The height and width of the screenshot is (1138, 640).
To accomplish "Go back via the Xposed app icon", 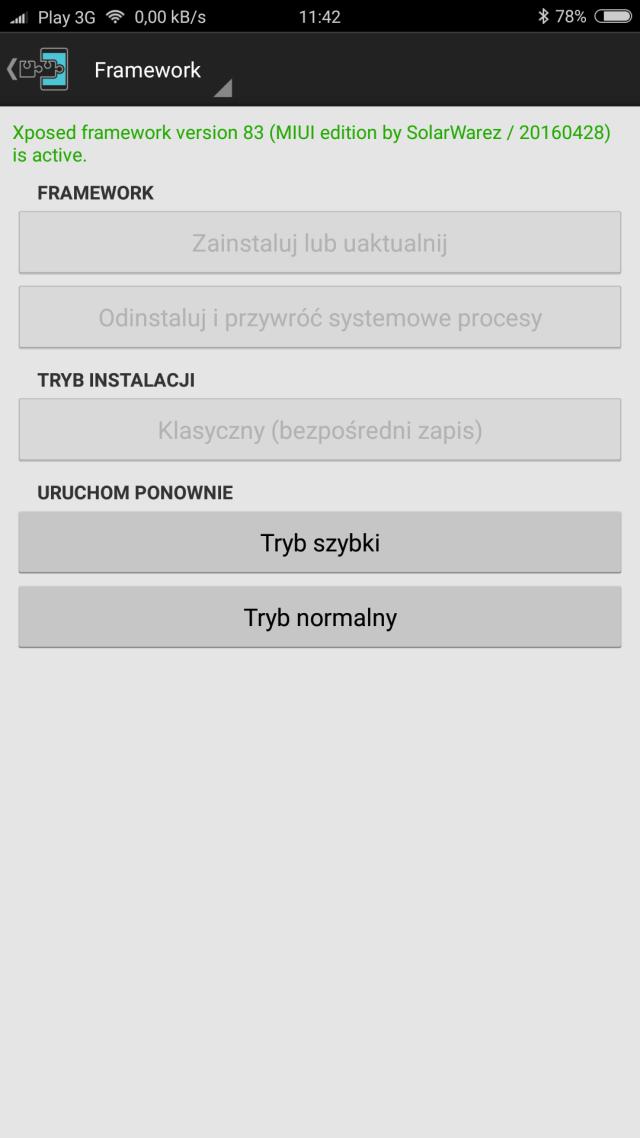I will (x=38, y=70).
